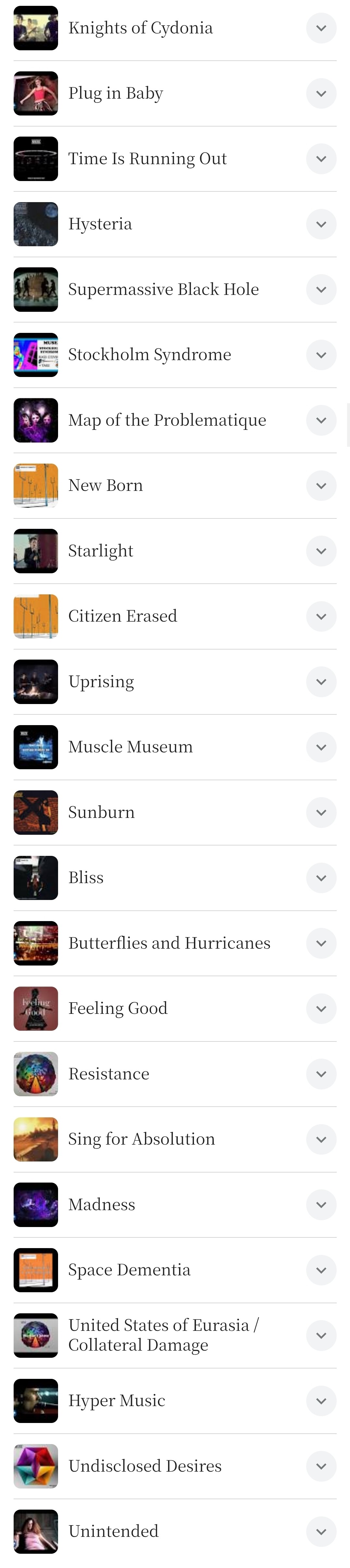Open the Undisclosed Desires song
This screenshot has height=1568, width=350.
[145, 1466]
